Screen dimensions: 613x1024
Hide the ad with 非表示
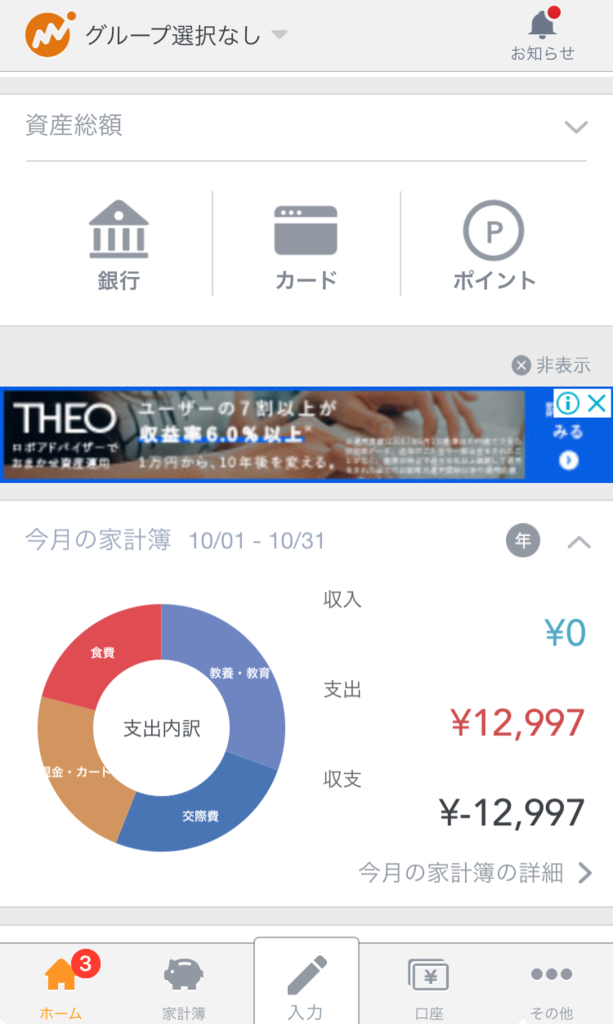tap(551, 365)
